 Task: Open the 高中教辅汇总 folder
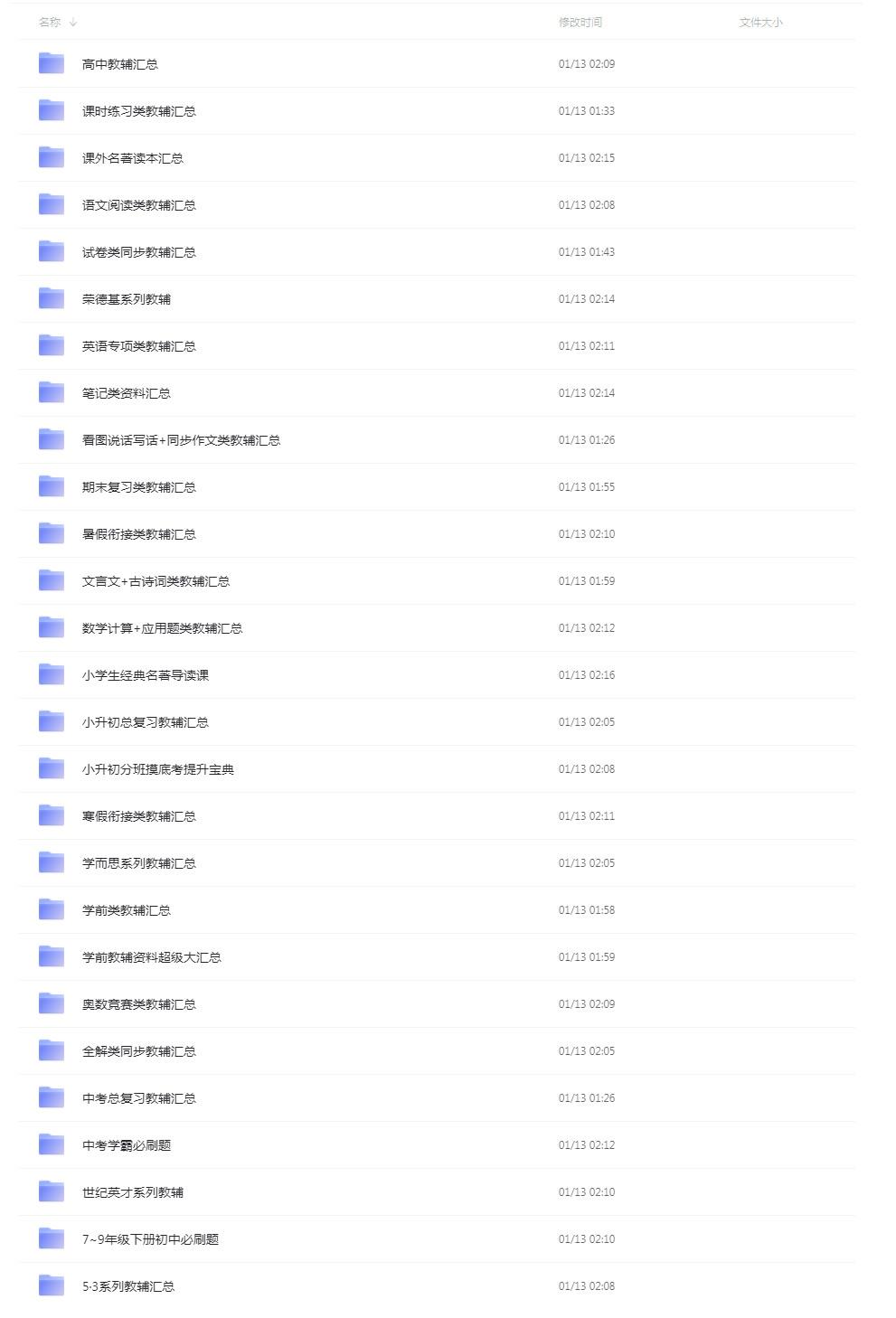point(119,64)
